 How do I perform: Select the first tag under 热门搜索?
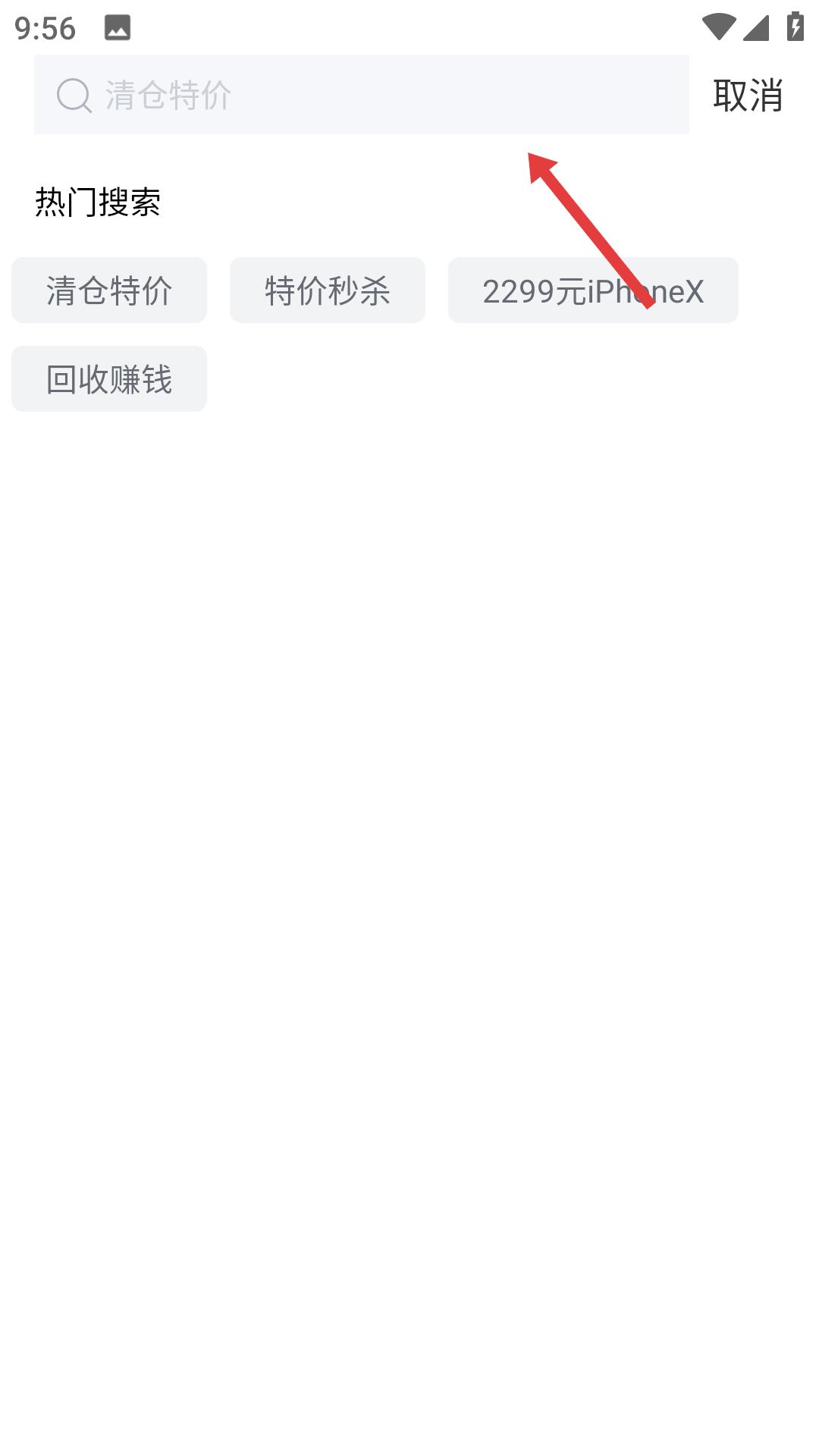[108, 290]
